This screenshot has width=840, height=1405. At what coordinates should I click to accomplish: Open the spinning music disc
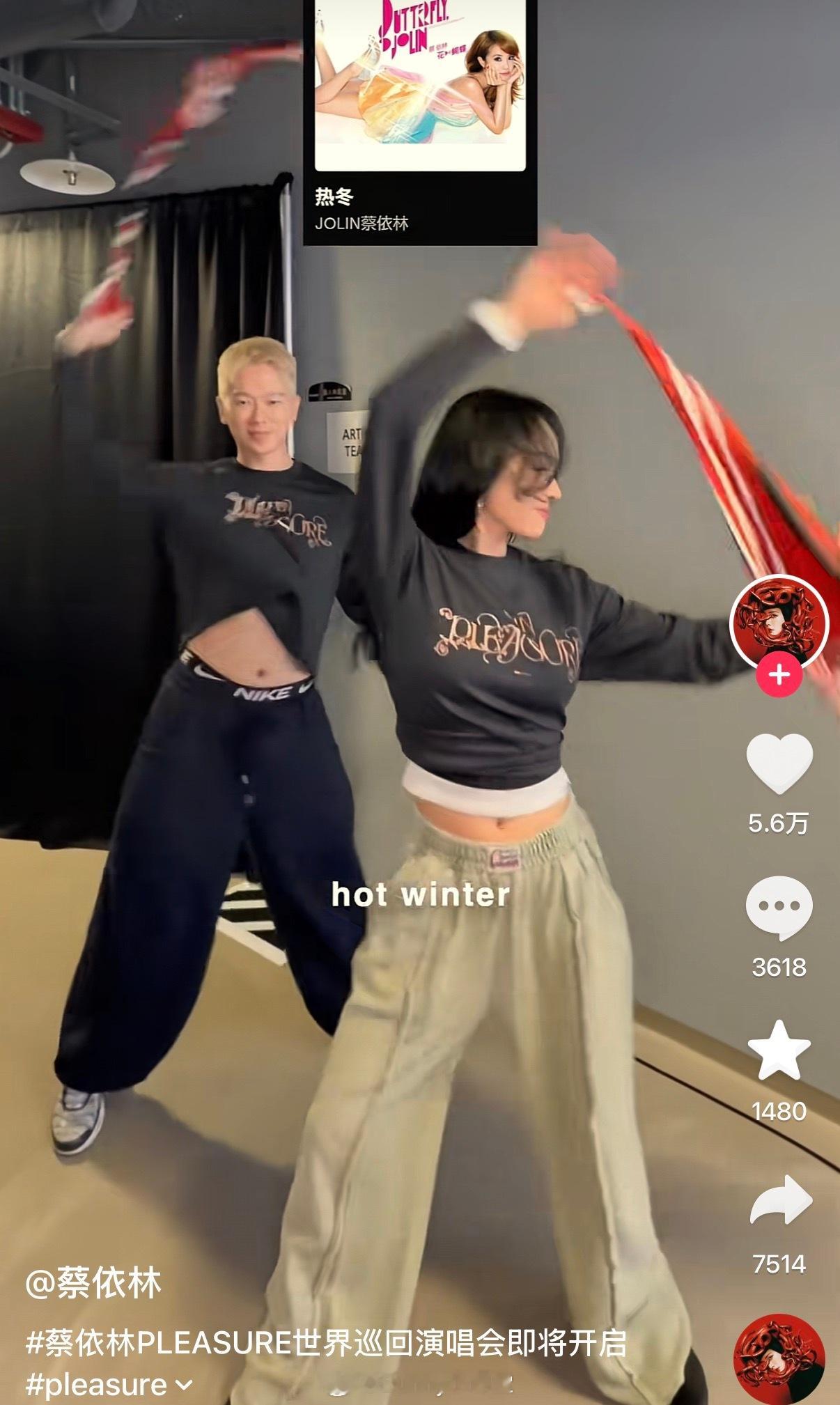click(x=779, y=1358)
